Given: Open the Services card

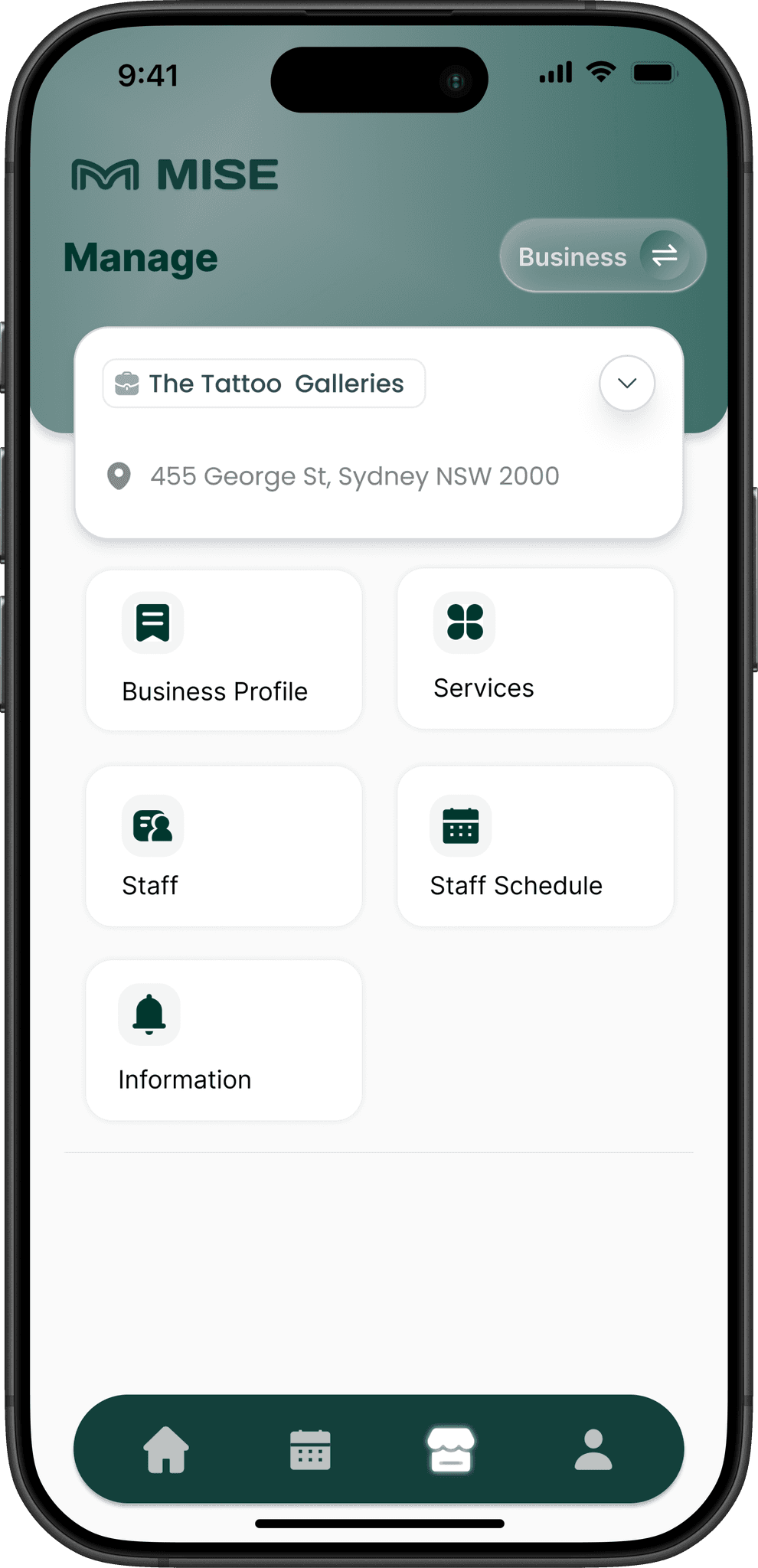Looking at the screenshot, I should (535, 649).
